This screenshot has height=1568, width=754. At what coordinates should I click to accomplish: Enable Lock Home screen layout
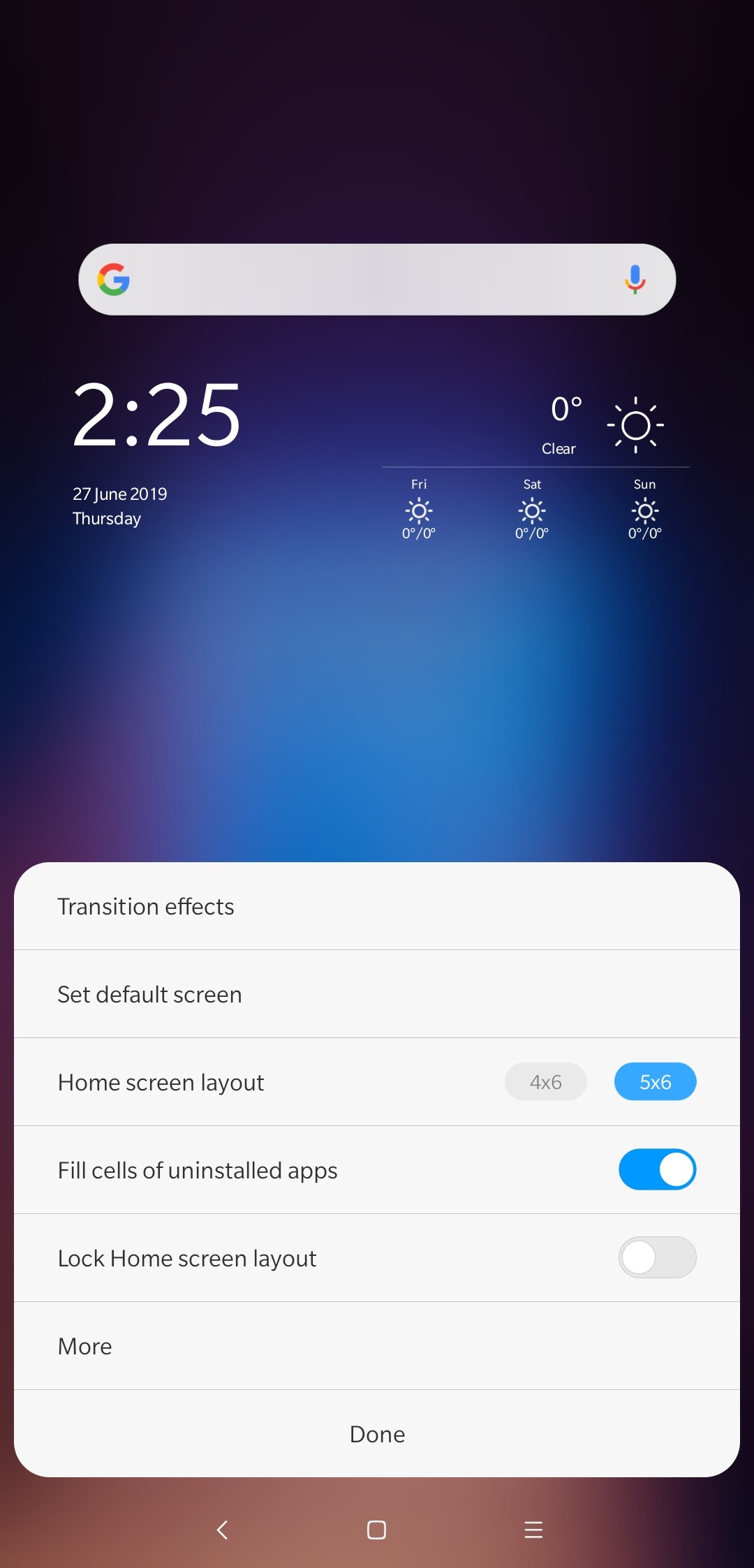pyautogui.click(x=657, y=1258)
